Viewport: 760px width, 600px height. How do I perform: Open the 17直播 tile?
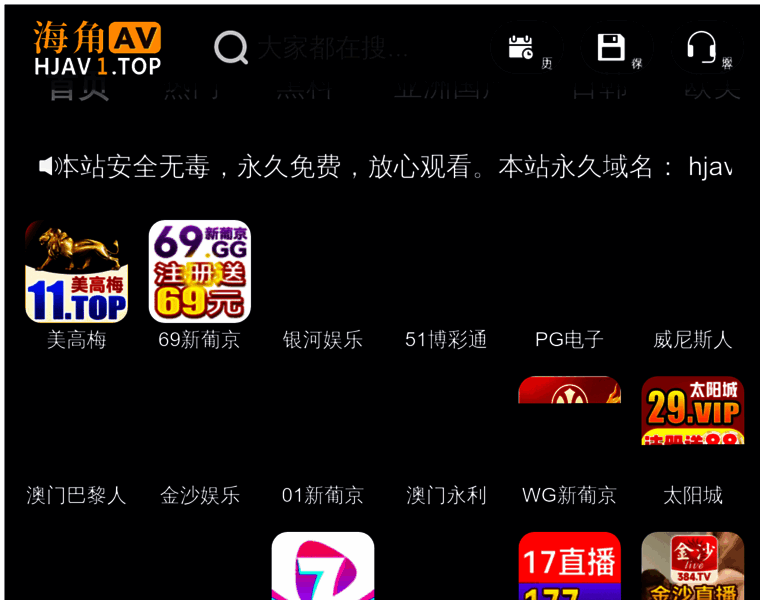click(569, 566)
